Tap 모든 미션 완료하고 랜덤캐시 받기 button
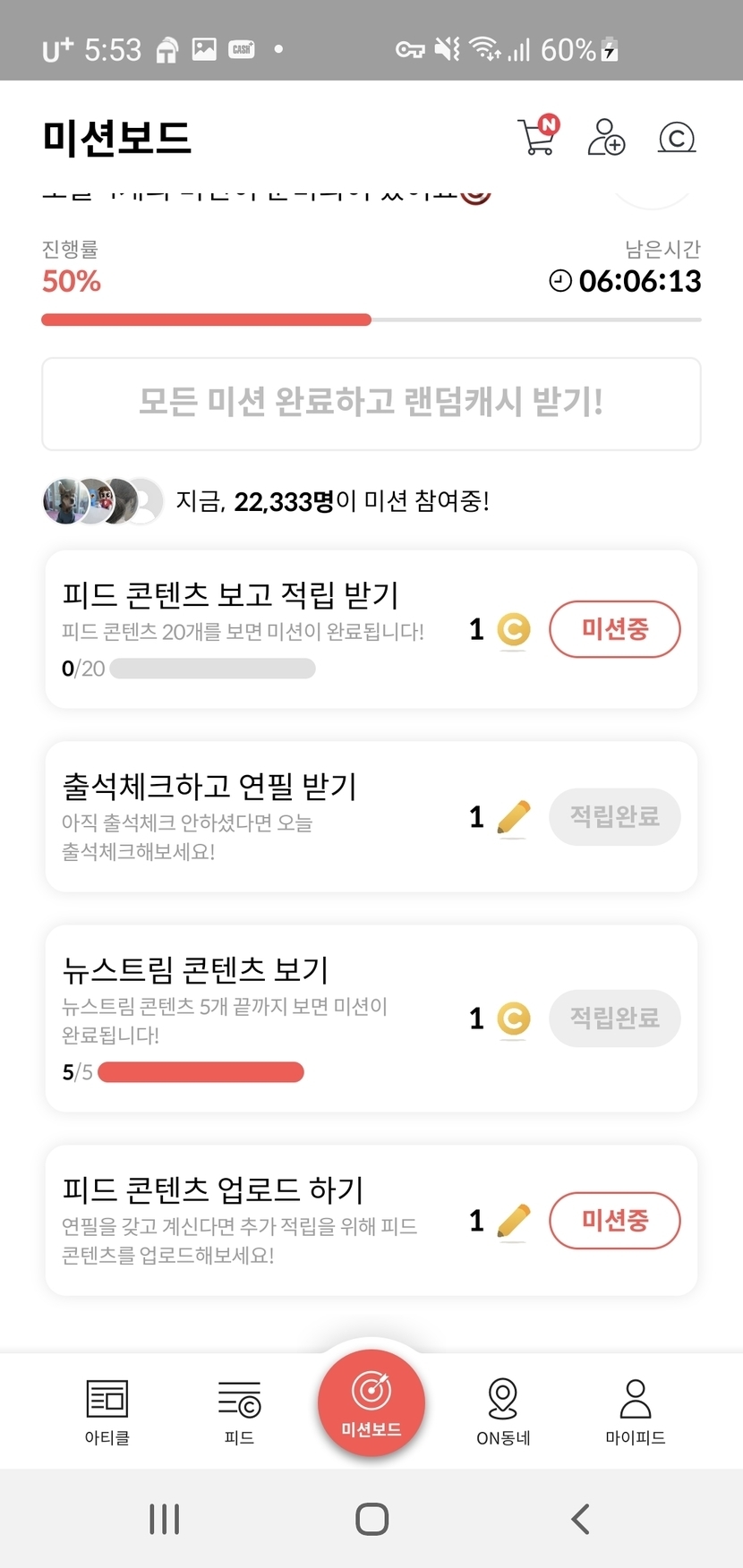The height and width of the screenshot is (1568, 743). (371, 404)
